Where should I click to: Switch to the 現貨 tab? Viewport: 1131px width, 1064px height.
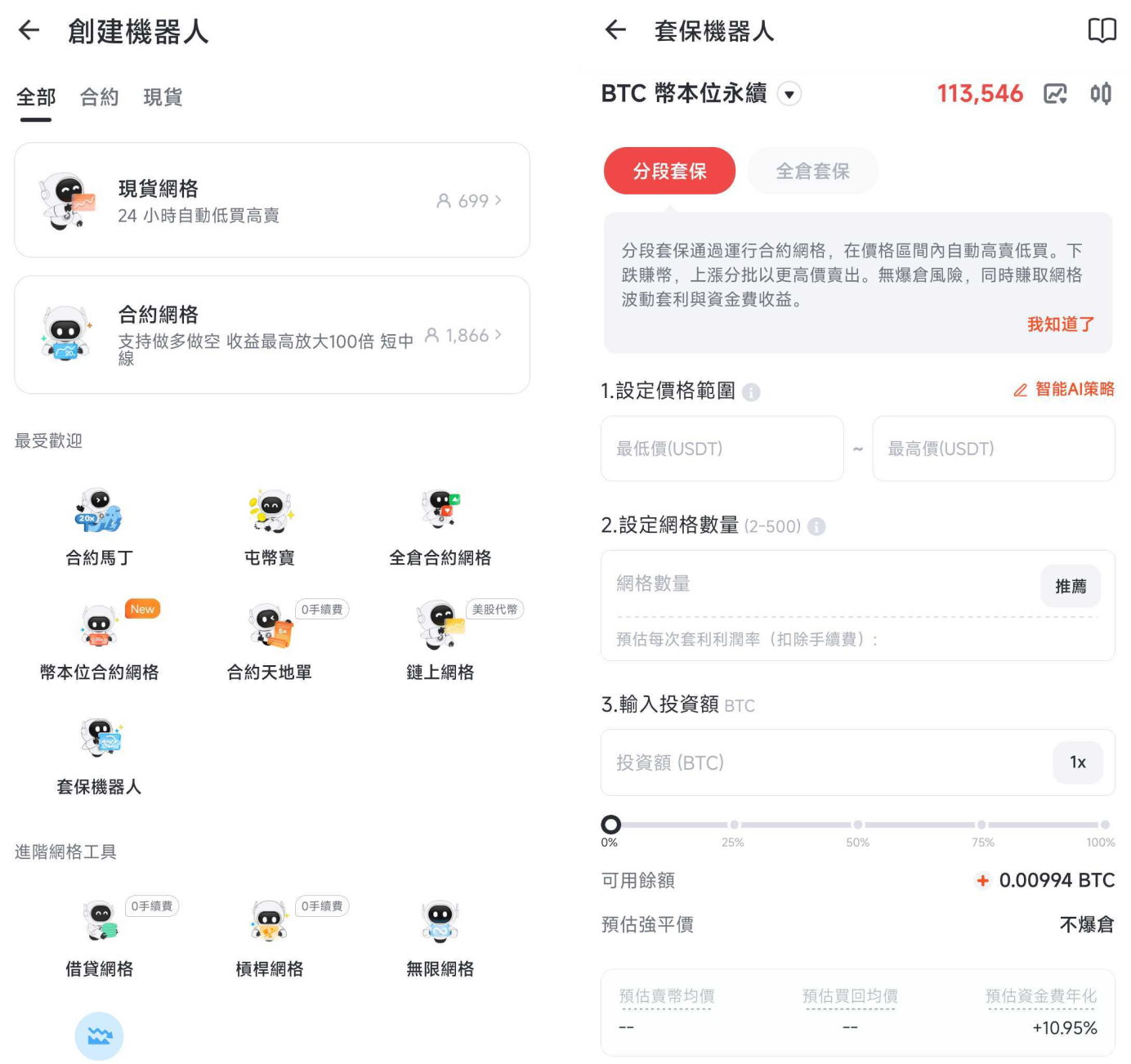pos(163,97)
